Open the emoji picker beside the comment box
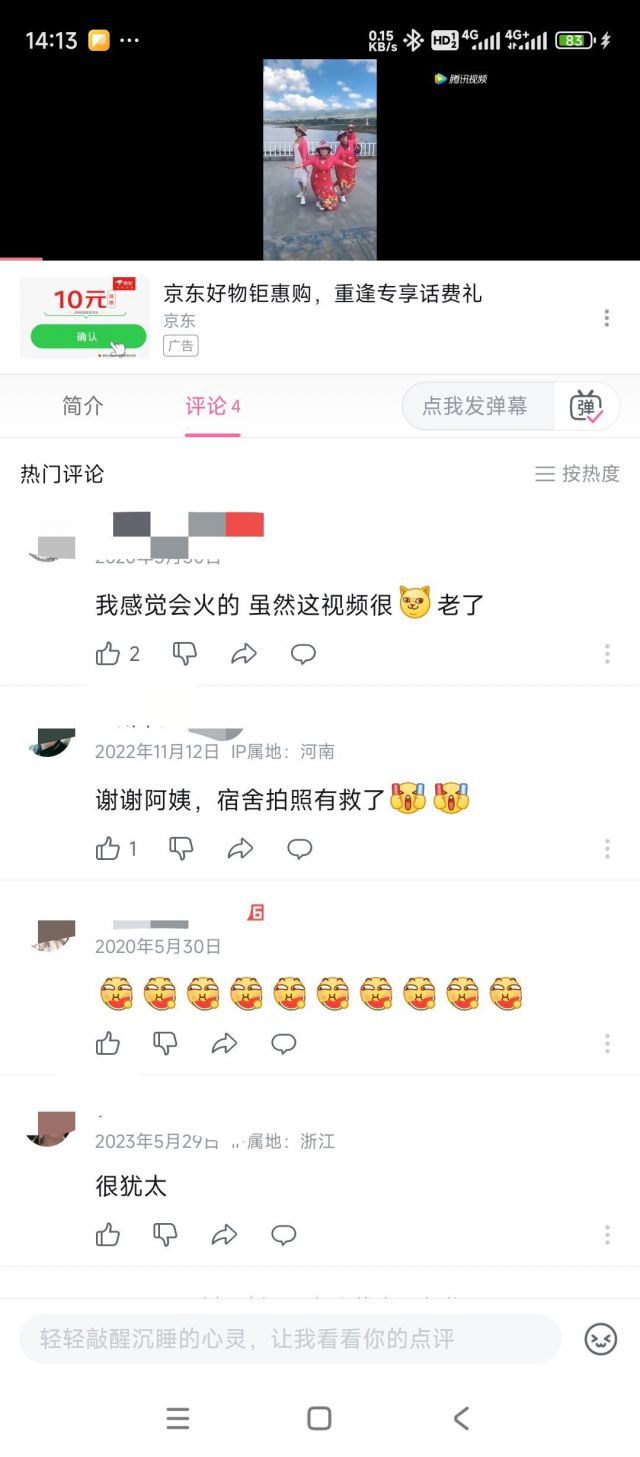 click(600, 1339)
